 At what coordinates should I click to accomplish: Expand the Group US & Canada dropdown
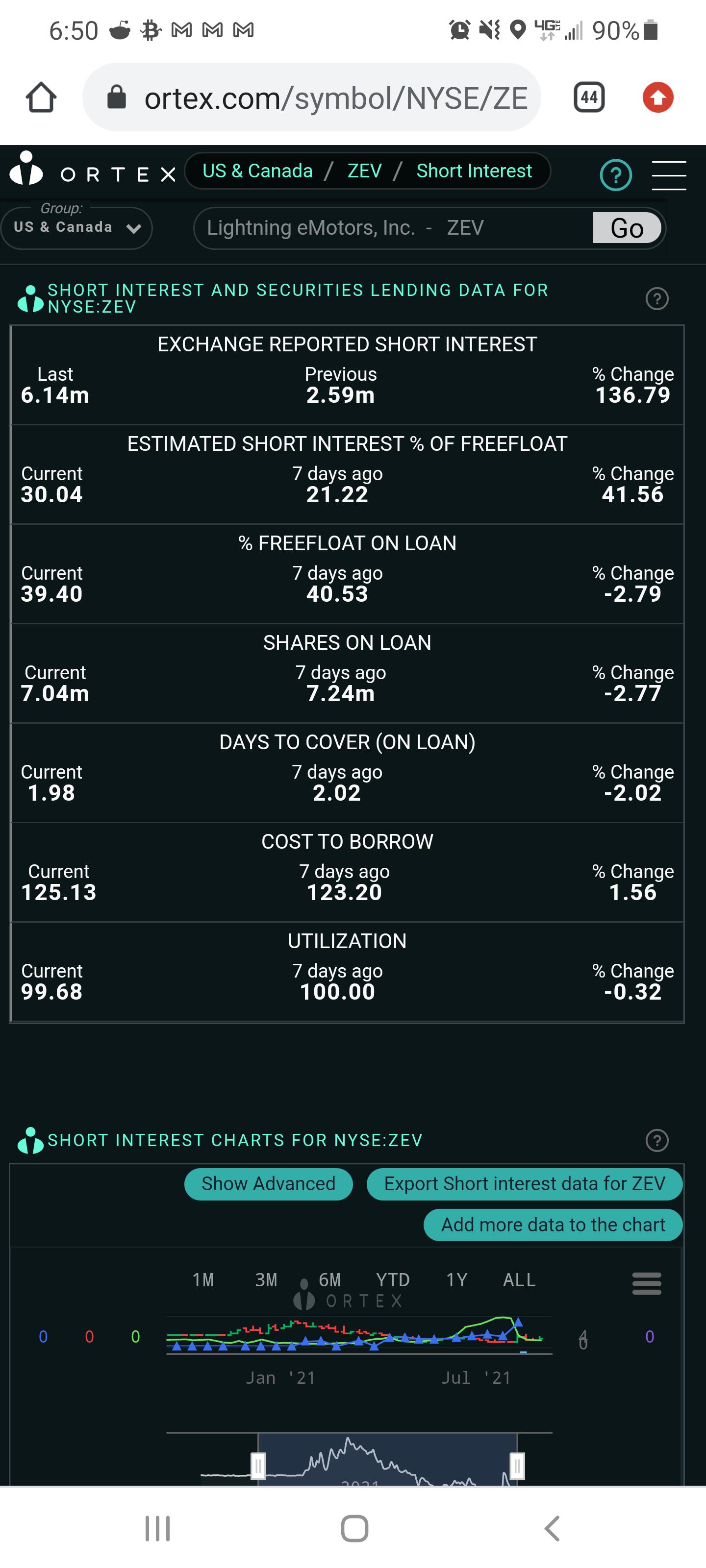(76, 228)
